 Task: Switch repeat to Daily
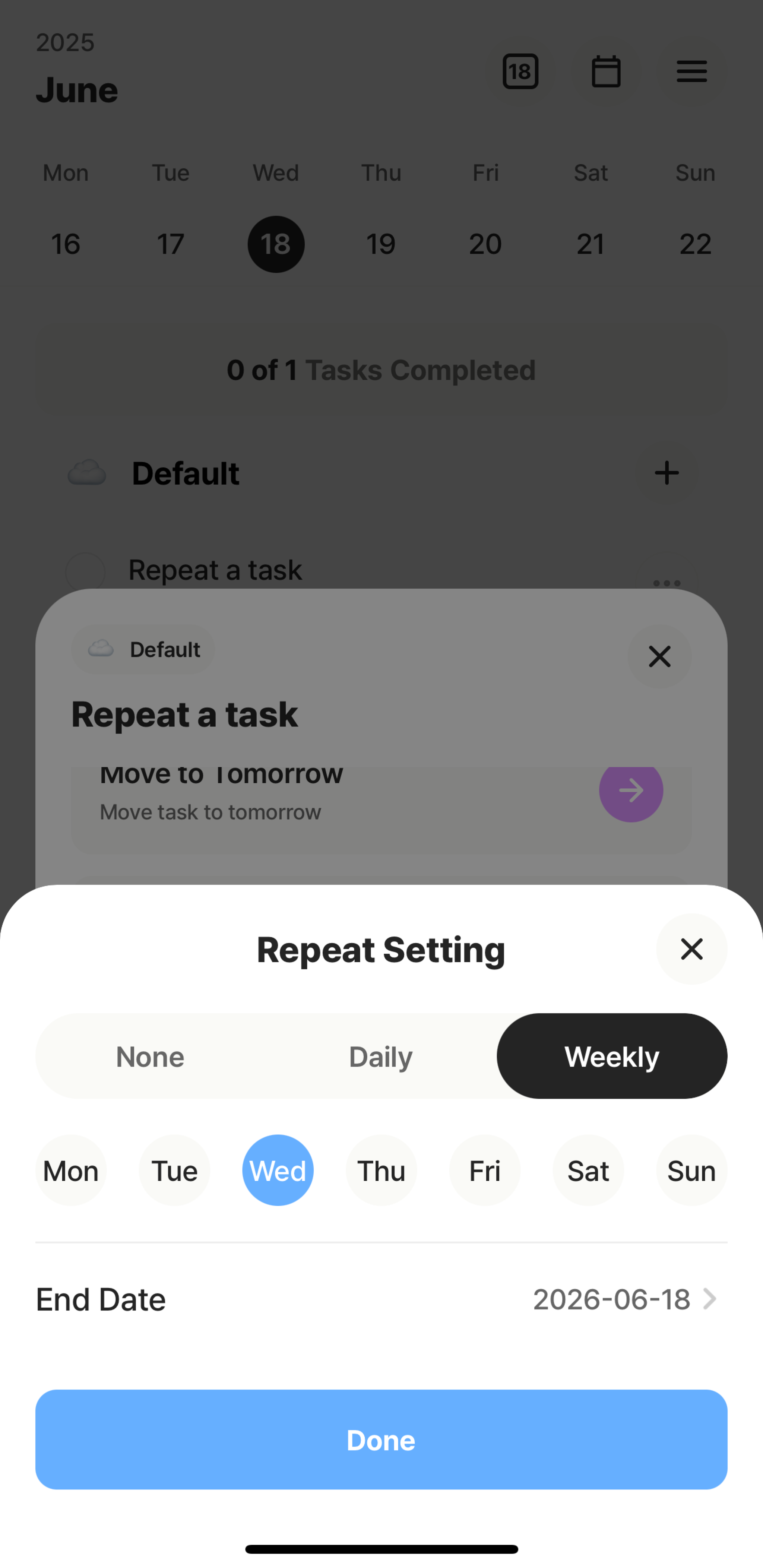381,1057
